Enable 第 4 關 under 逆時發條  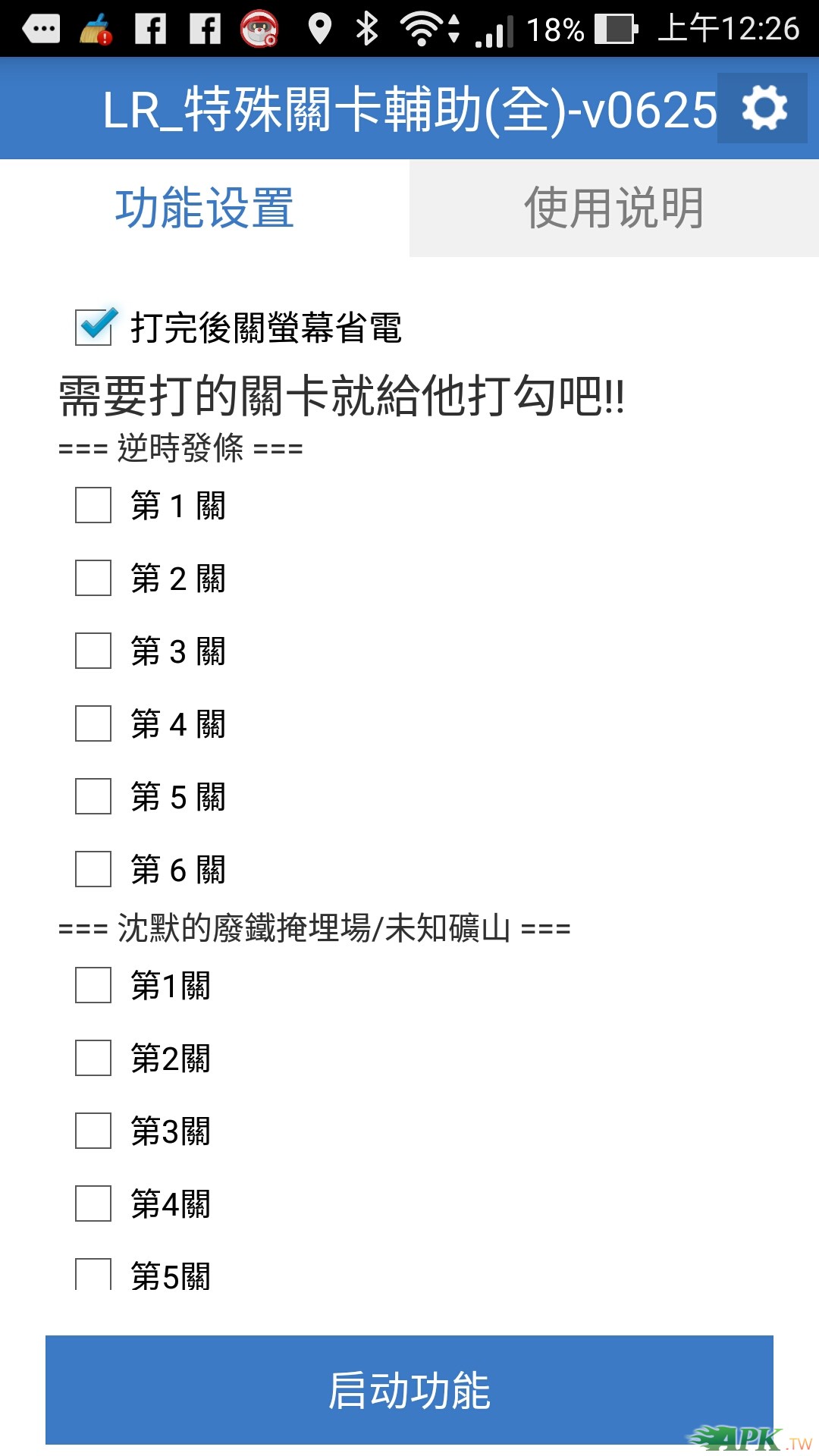coord(94,723)
